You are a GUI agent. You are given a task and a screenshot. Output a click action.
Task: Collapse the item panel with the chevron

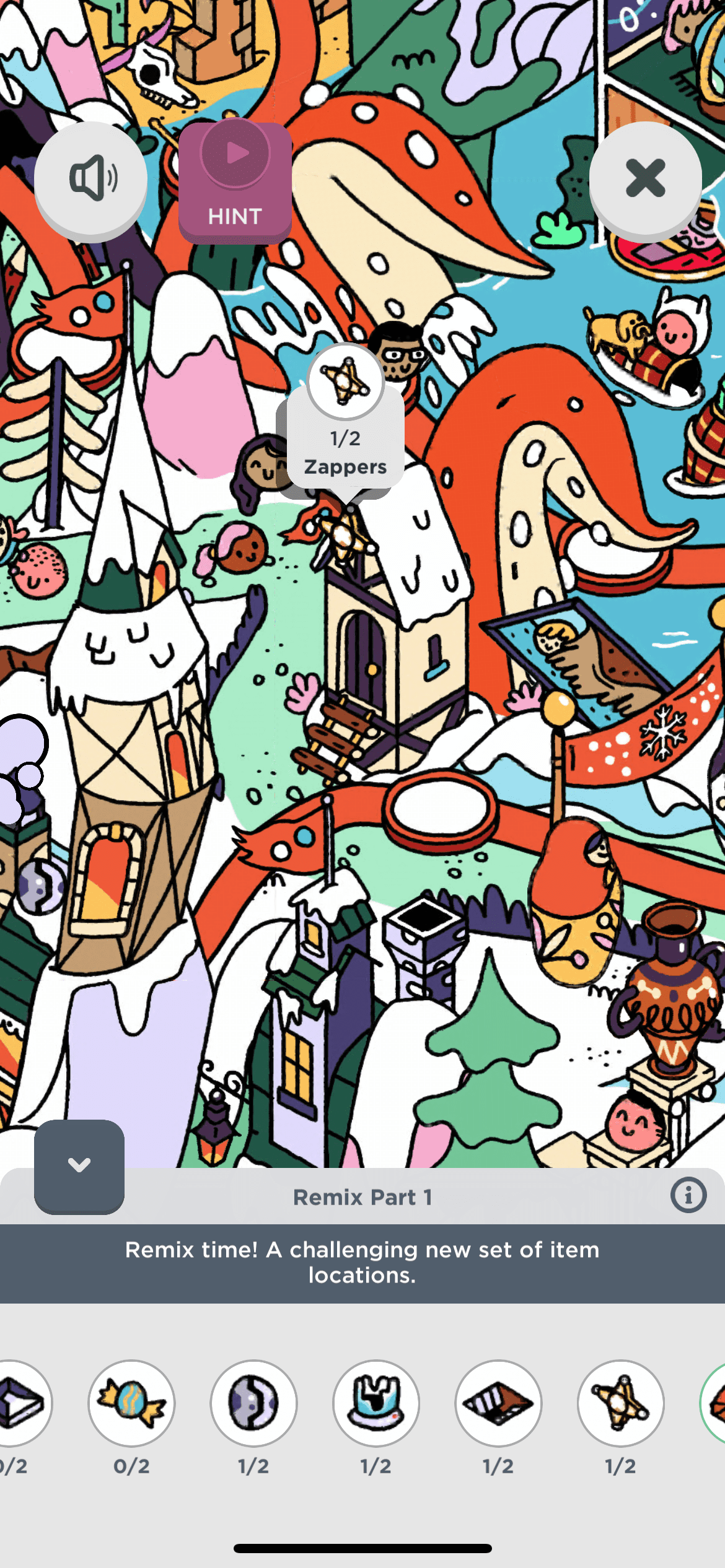point(79,1166)
